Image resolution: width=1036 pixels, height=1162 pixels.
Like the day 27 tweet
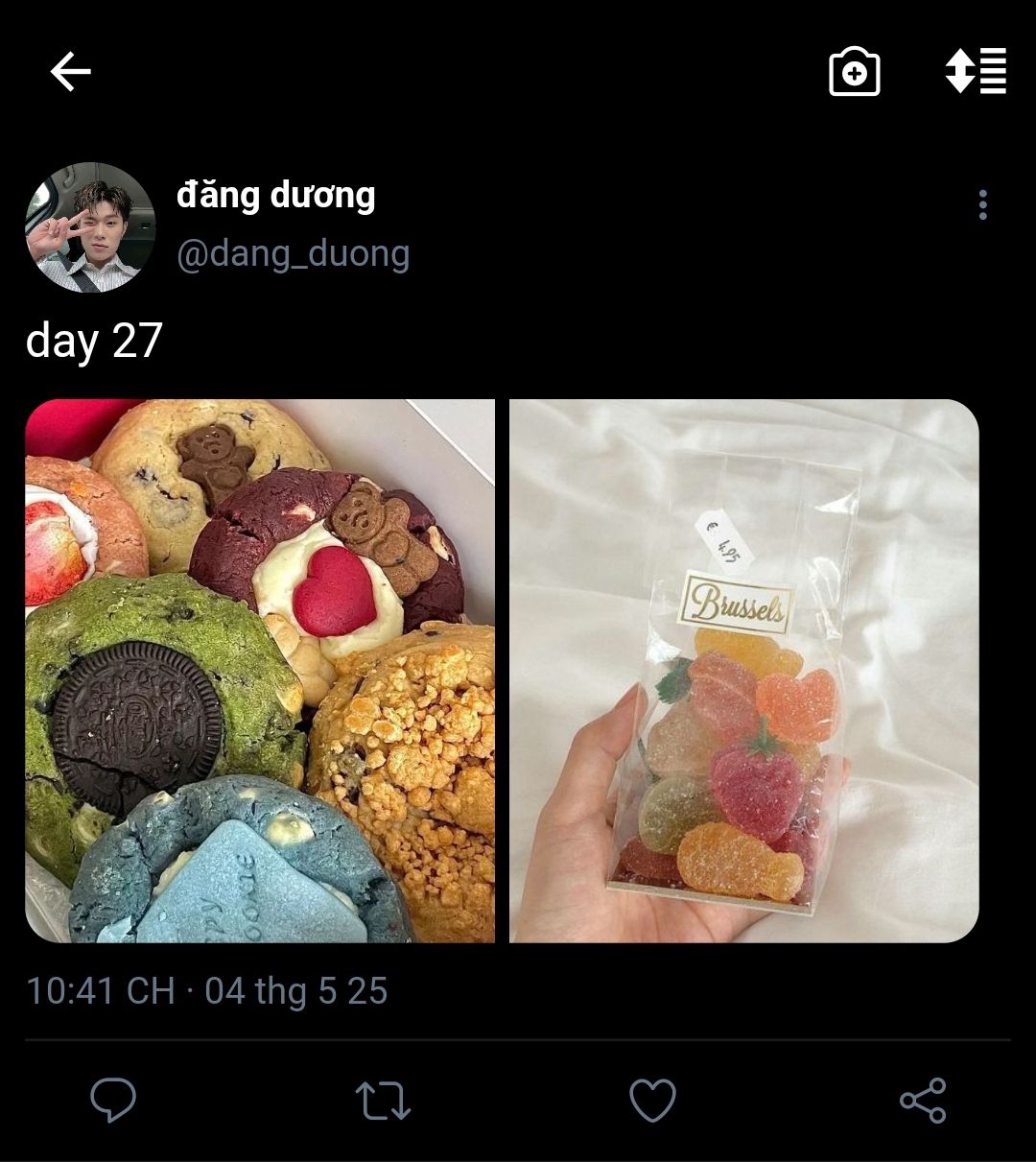[x=652, y=1101]
